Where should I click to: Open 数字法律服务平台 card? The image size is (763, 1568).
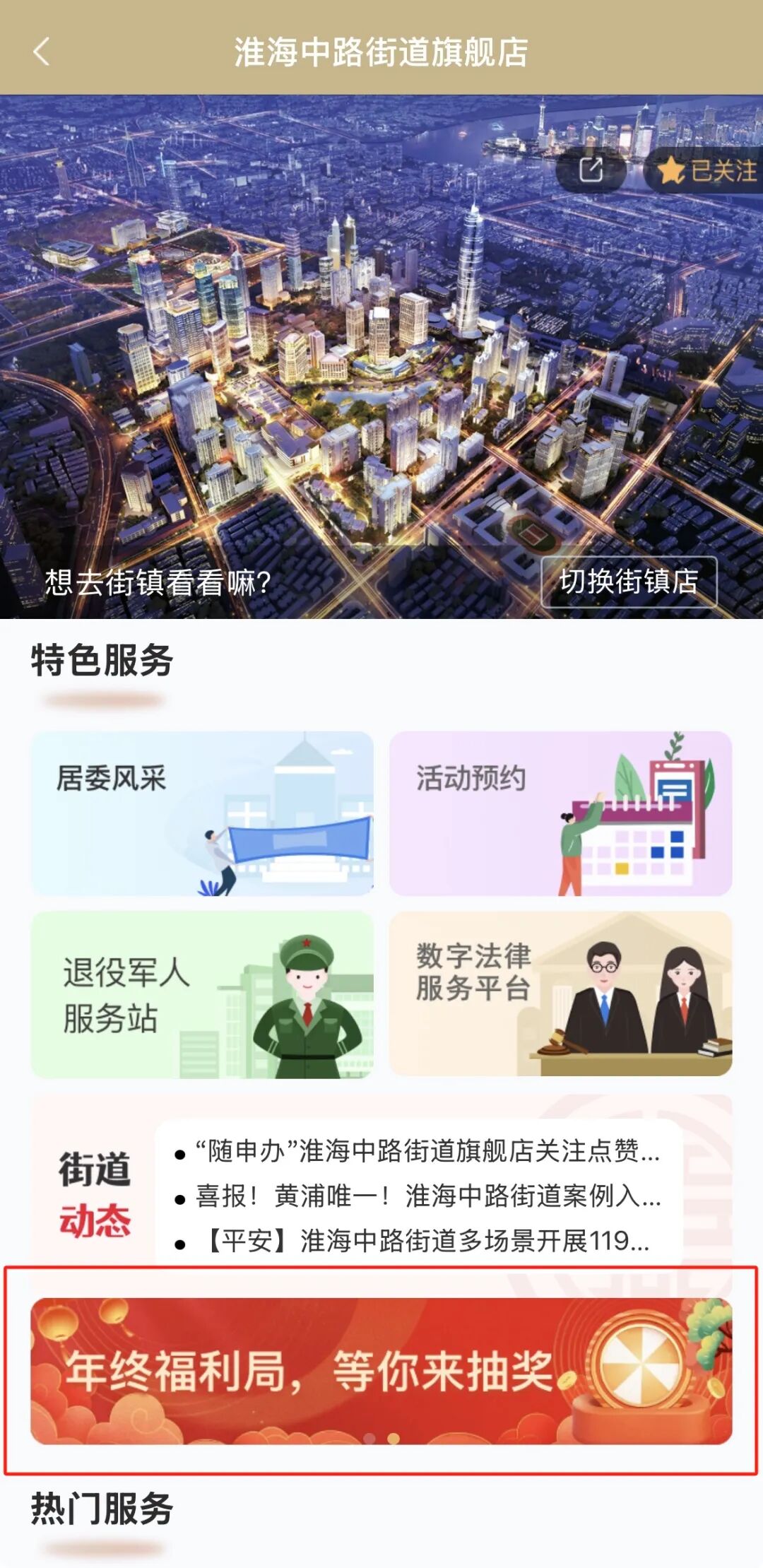point(560,994)
